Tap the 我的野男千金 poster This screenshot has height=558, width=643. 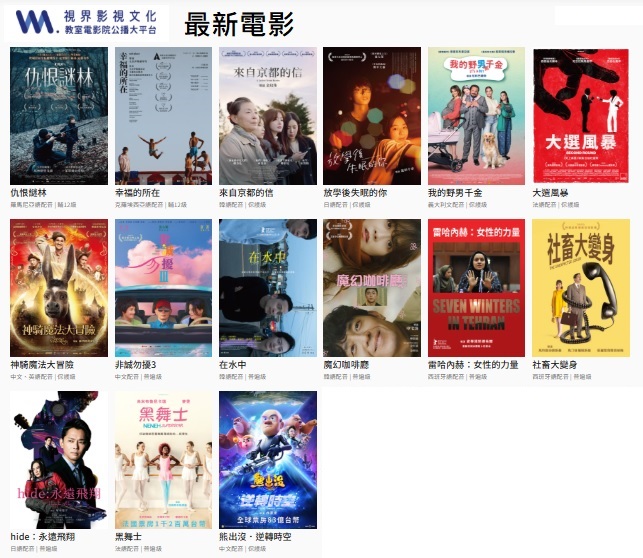(476, 116)
